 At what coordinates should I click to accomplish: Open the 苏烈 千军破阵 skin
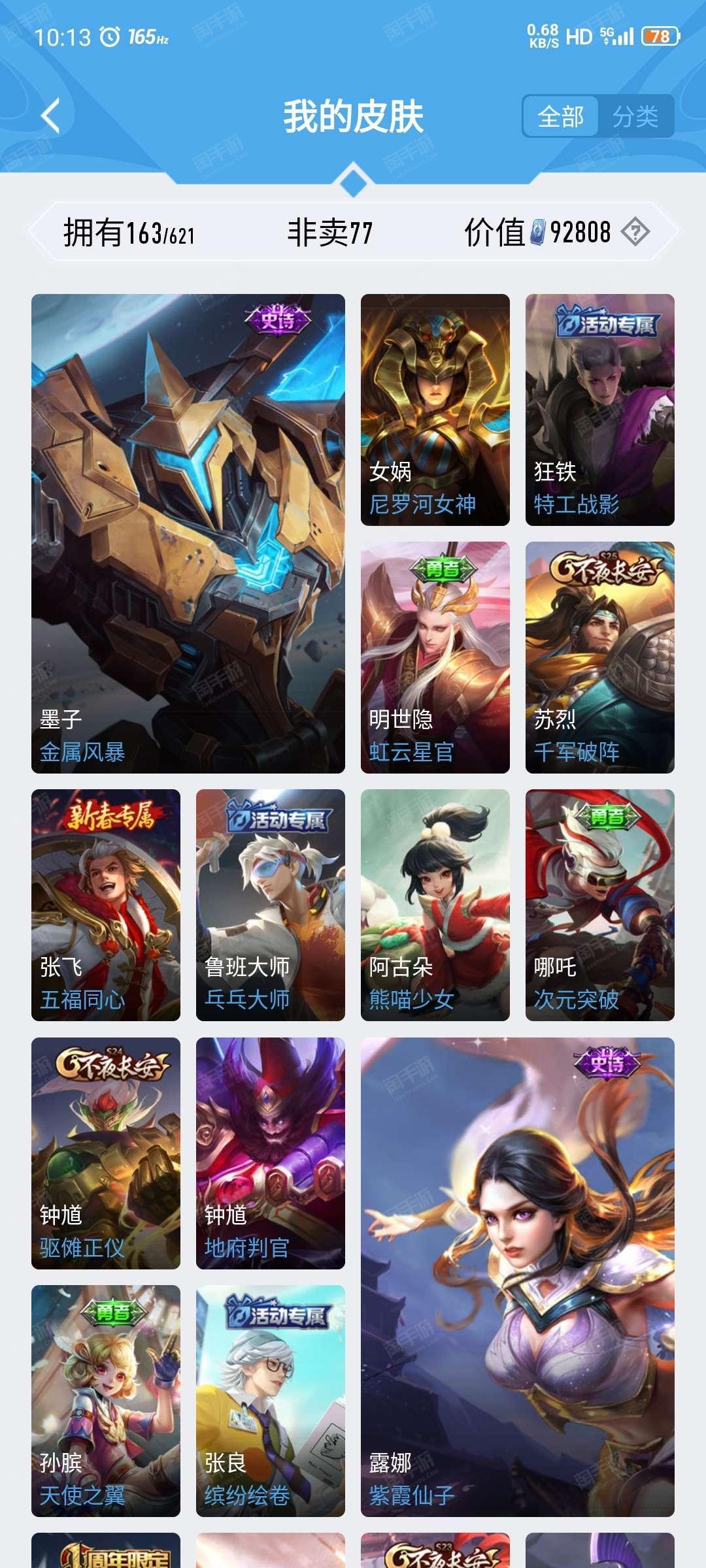click(x=600, y=657)
